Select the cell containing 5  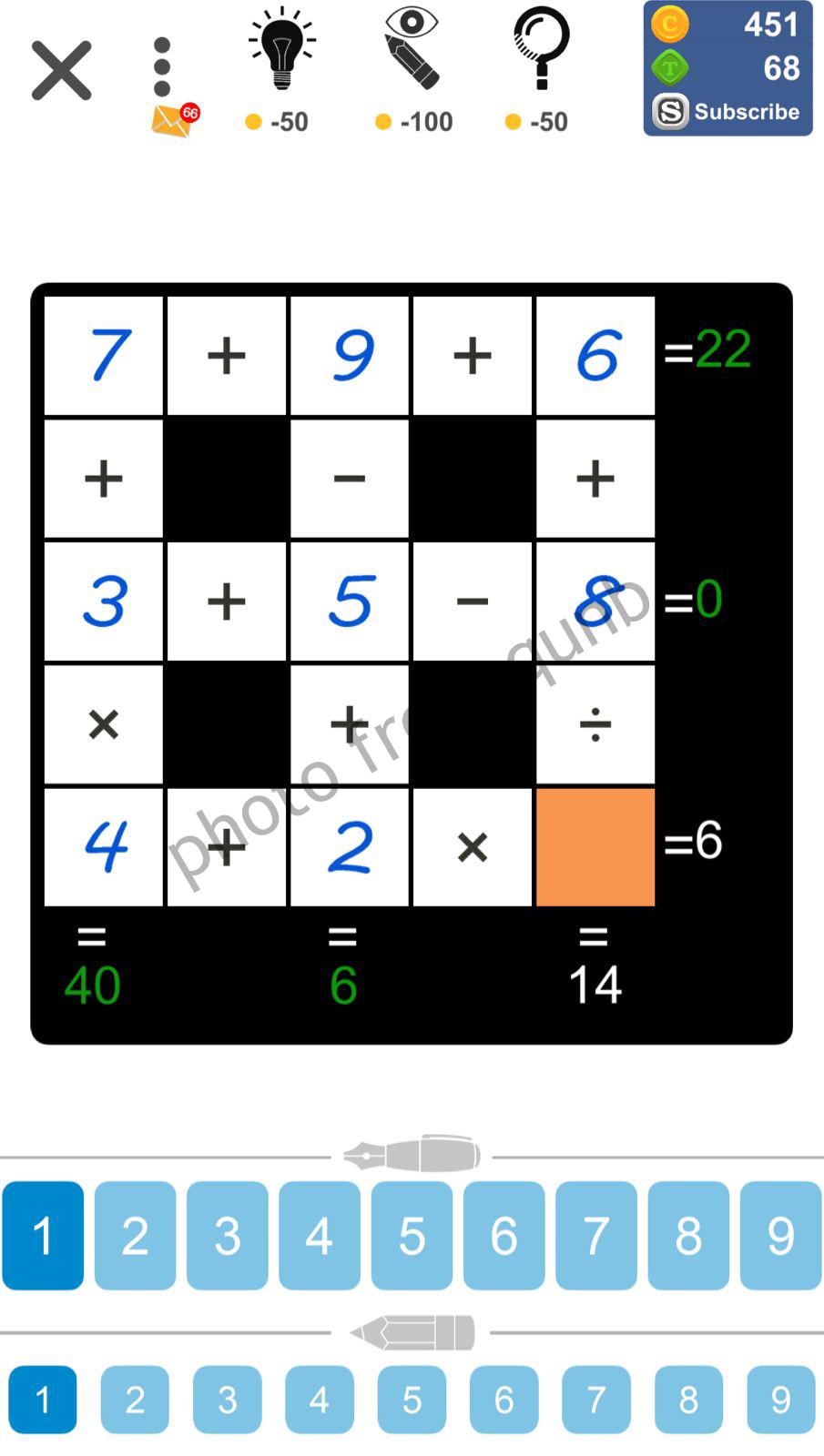point(350,601)
